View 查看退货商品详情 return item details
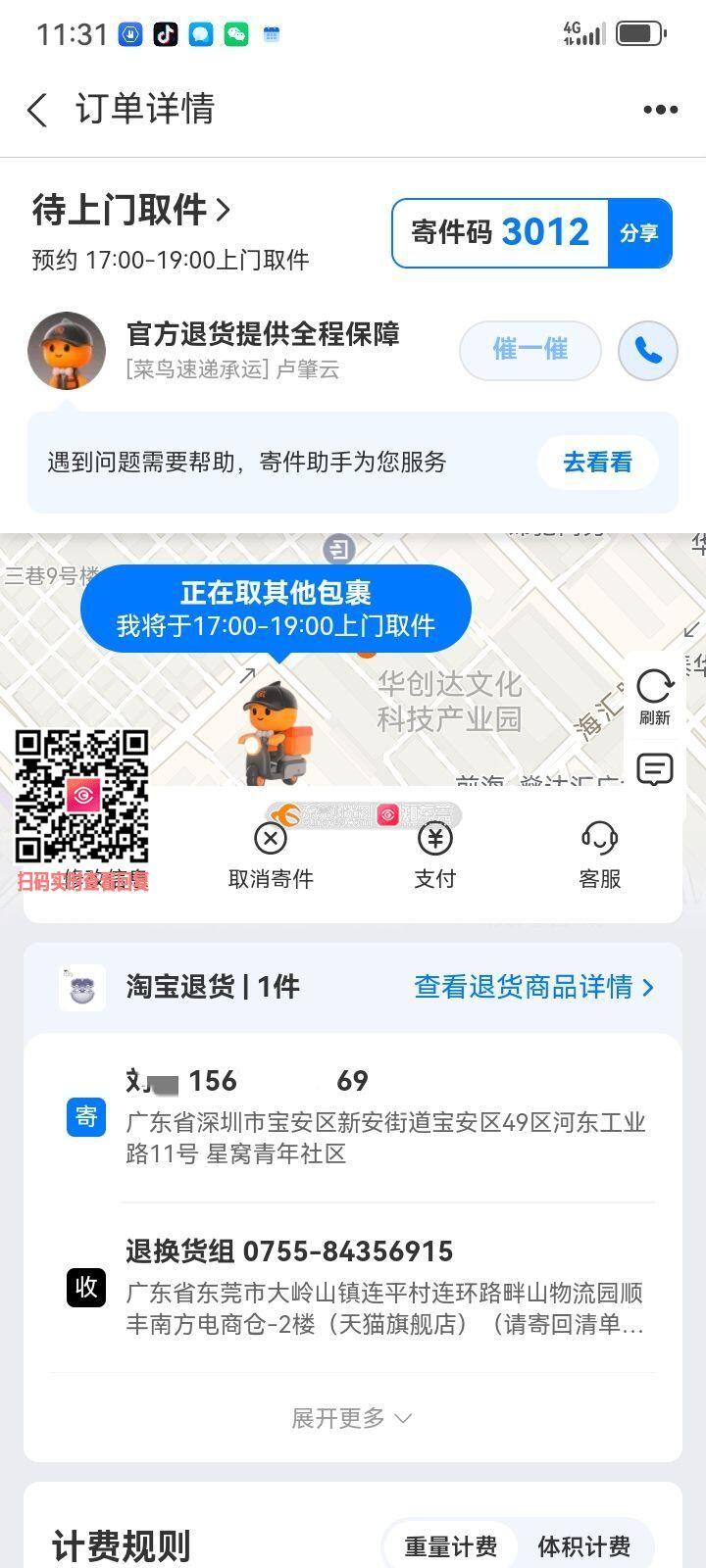 [532, 987]
